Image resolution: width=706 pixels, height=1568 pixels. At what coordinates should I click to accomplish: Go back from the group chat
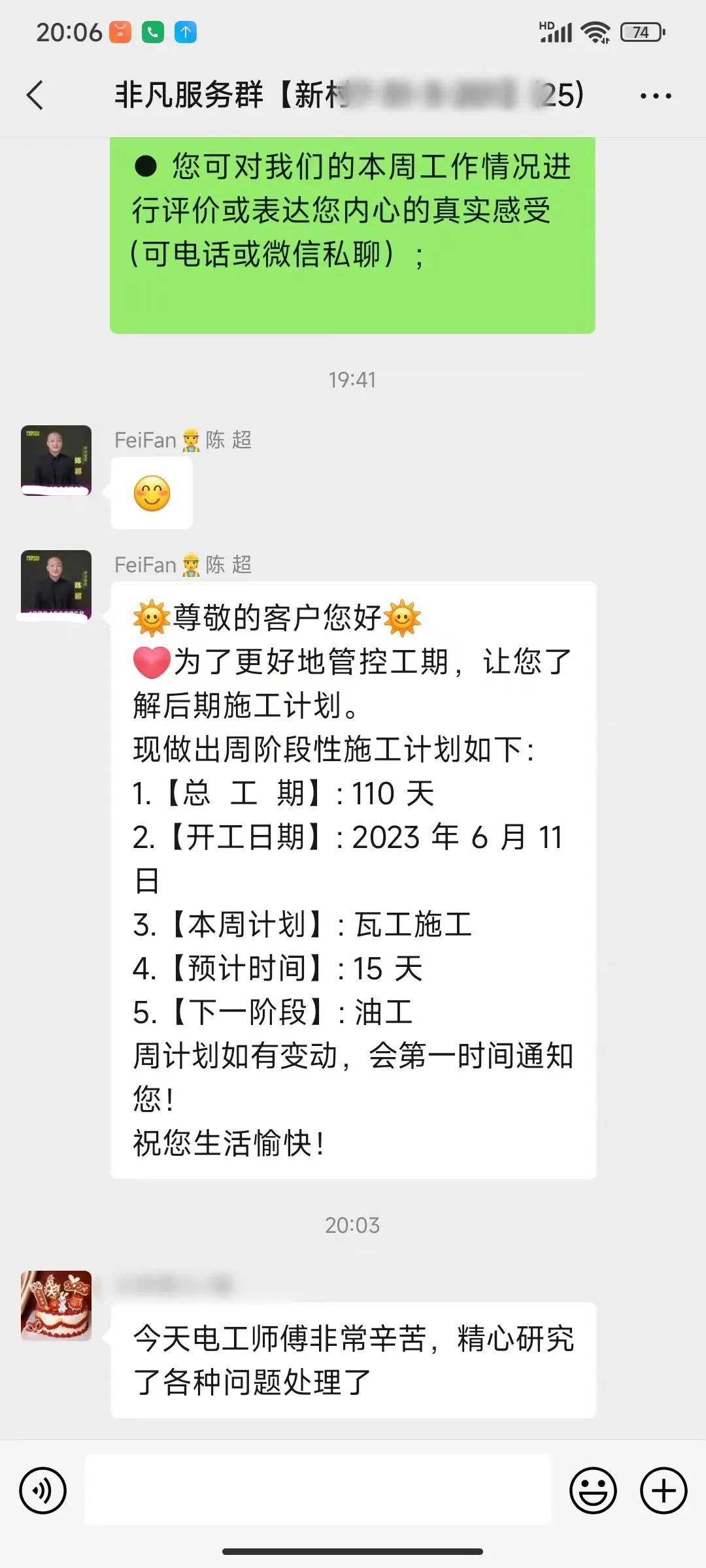35,95
